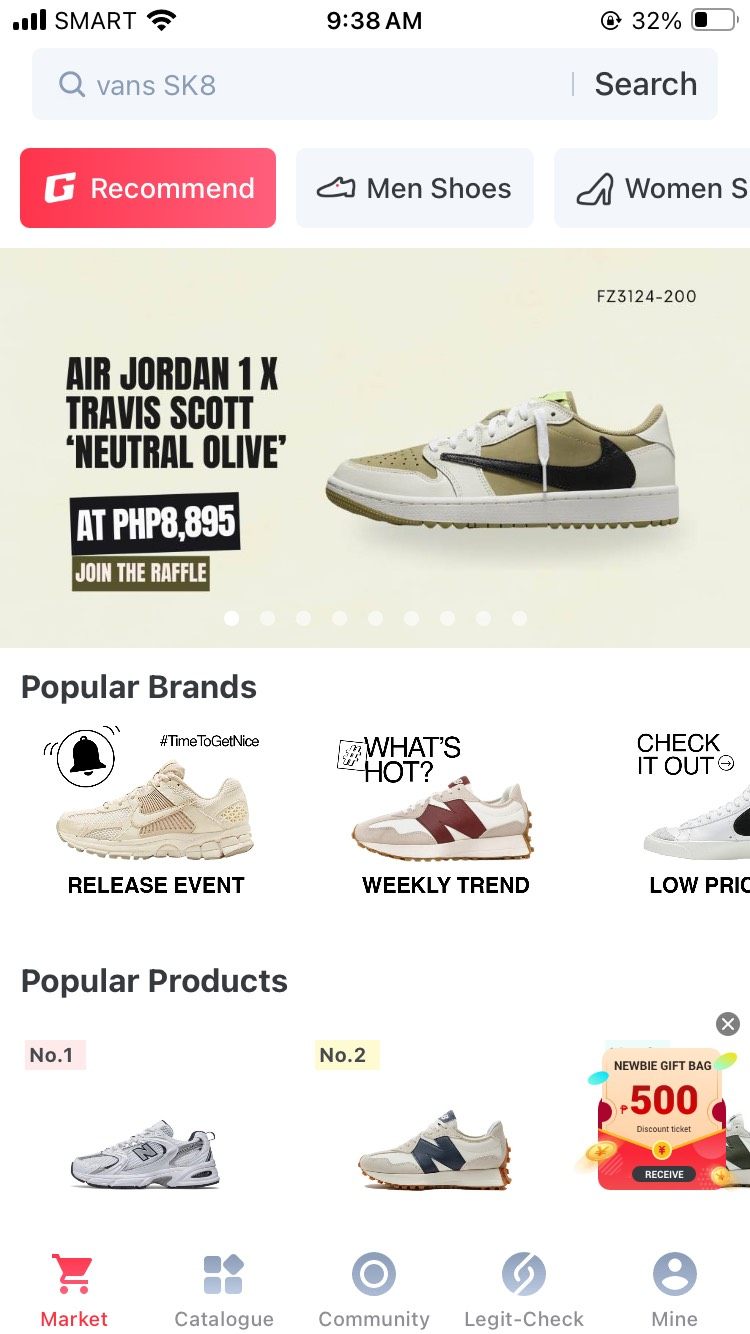The width and height of the screenshot is (750, 1334).
Task: Tap the Search button
Action: click(x=645, y=85)
